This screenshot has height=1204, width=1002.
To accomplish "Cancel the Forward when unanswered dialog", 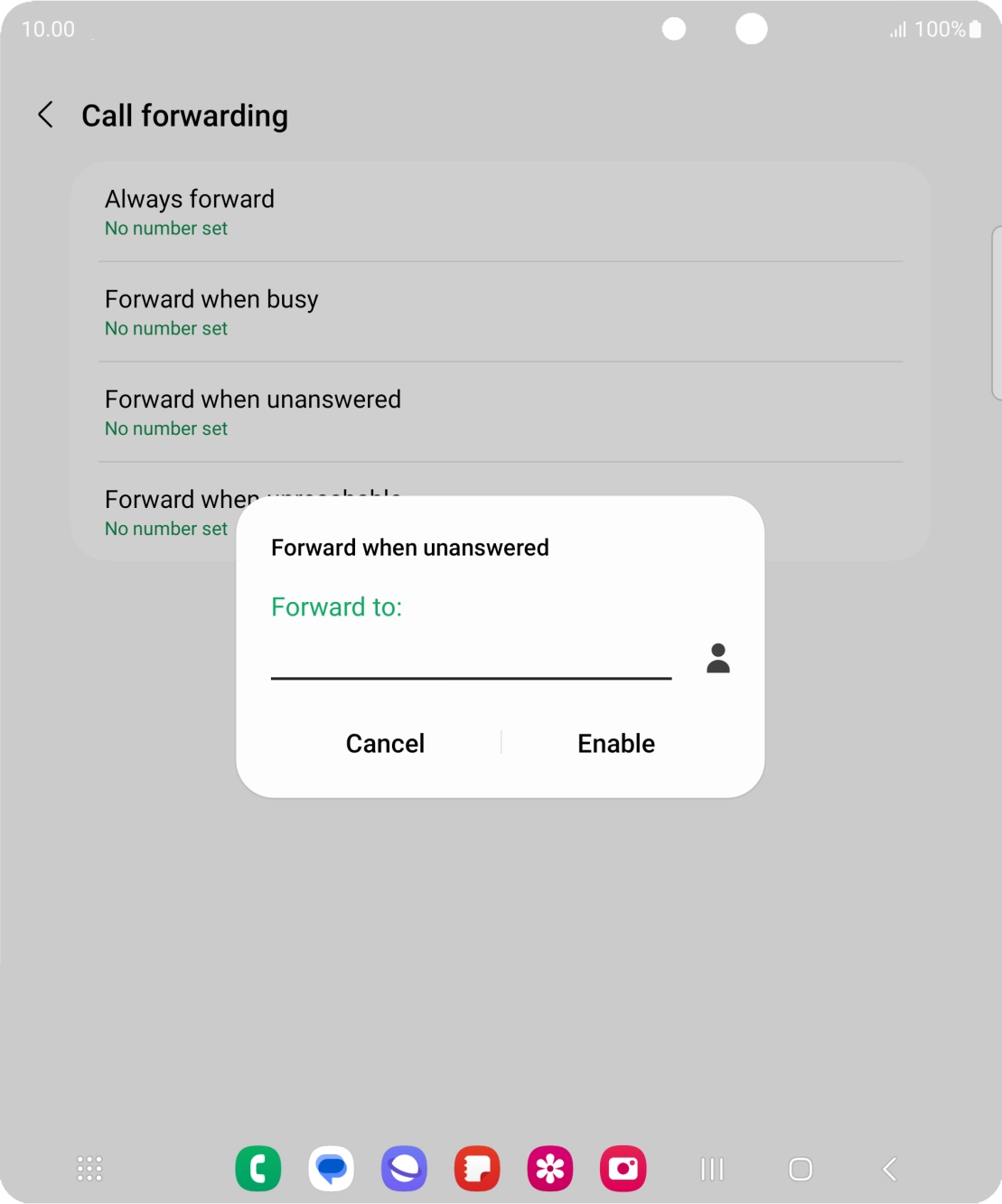I will [x=384, y=743].
